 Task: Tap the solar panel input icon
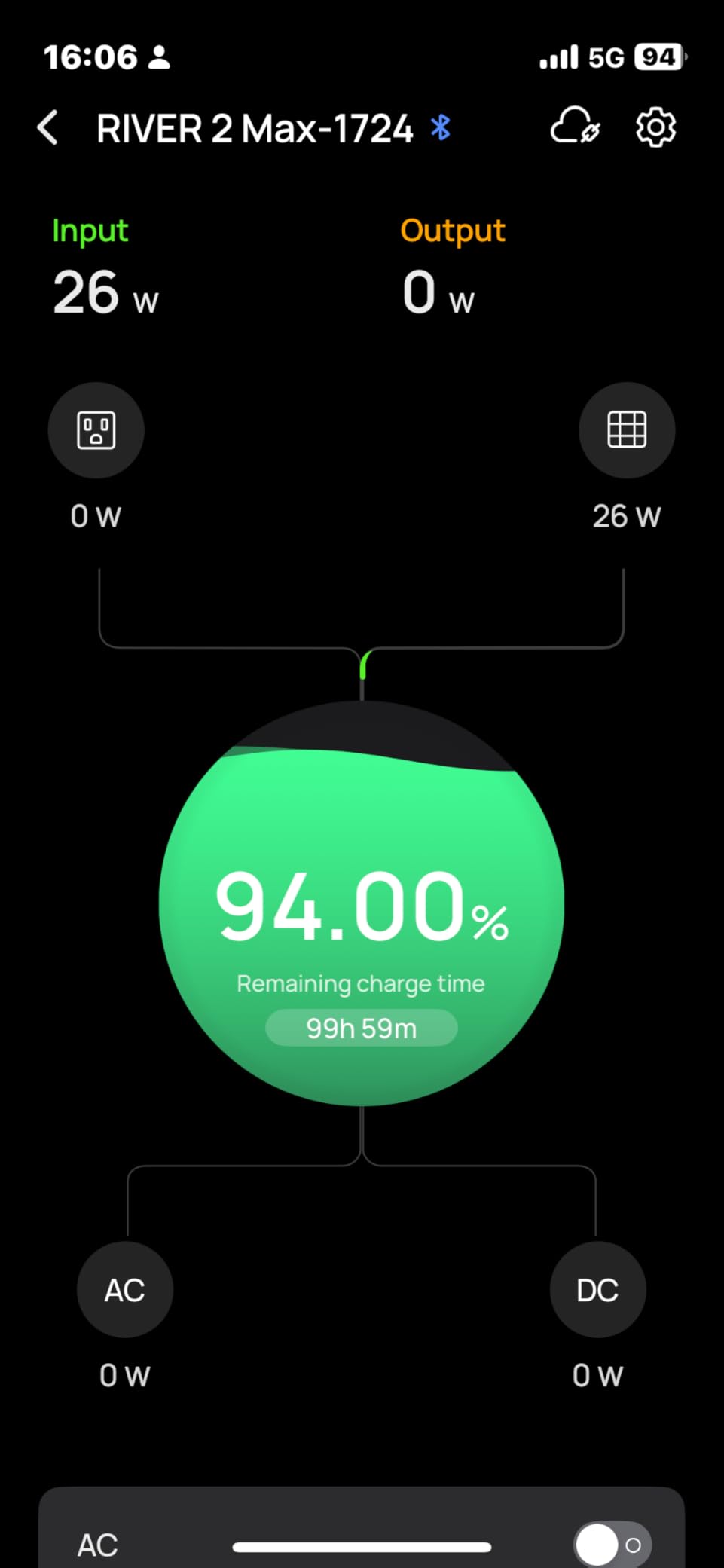point(627,430)
